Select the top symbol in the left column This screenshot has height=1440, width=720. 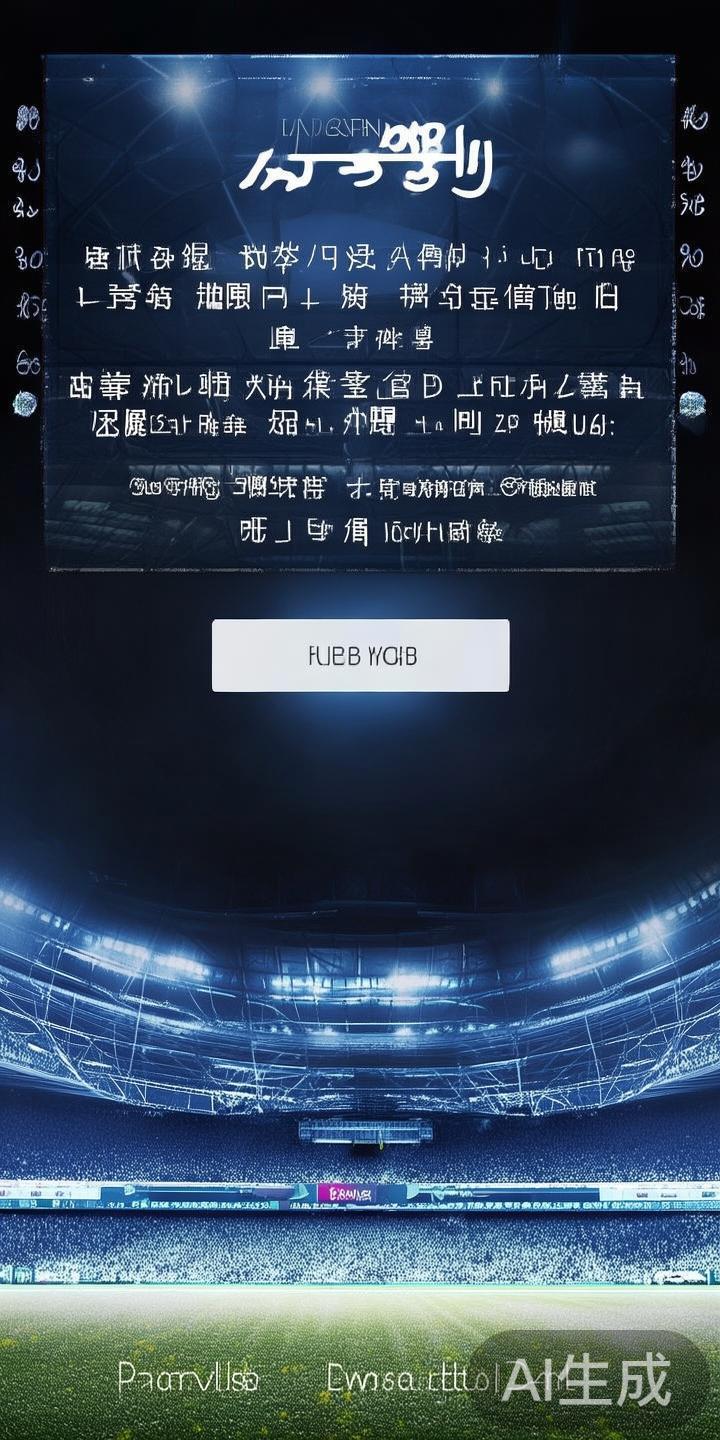(25, 118)
